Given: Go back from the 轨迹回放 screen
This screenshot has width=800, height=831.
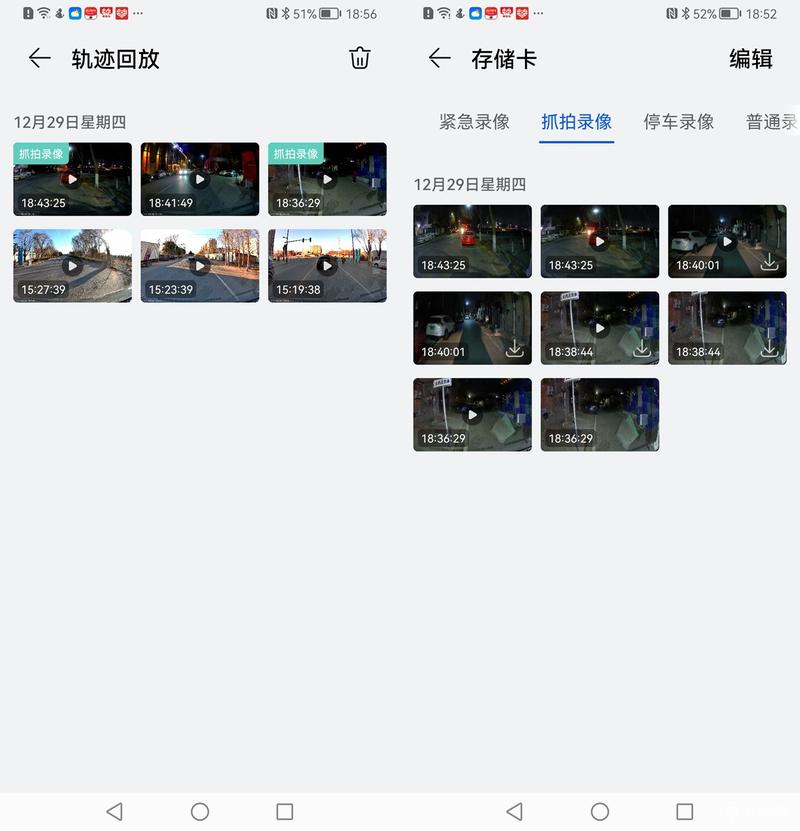Looking at the screenshot, I should tap(39, 58).
